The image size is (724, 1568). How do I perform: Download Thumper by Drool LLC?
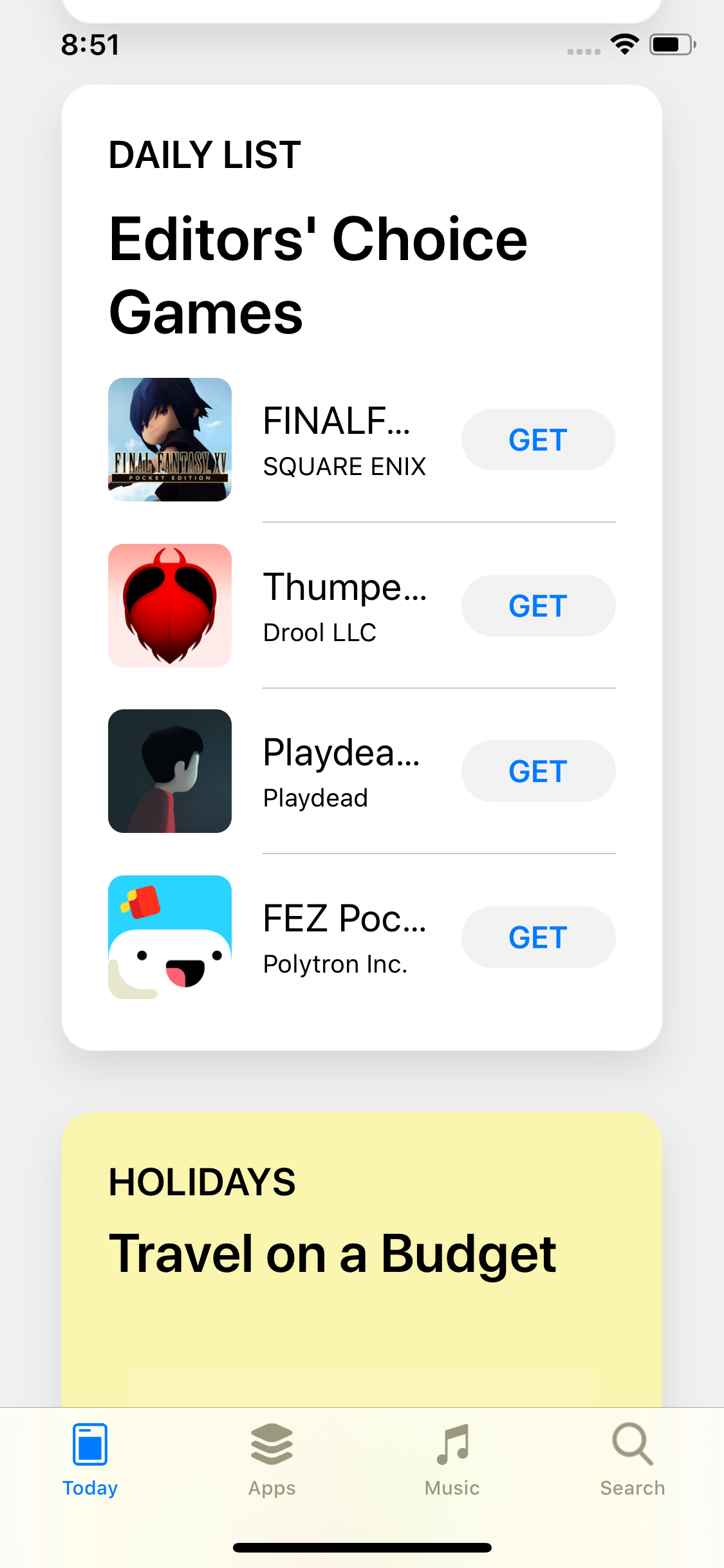tap(538, 606)
